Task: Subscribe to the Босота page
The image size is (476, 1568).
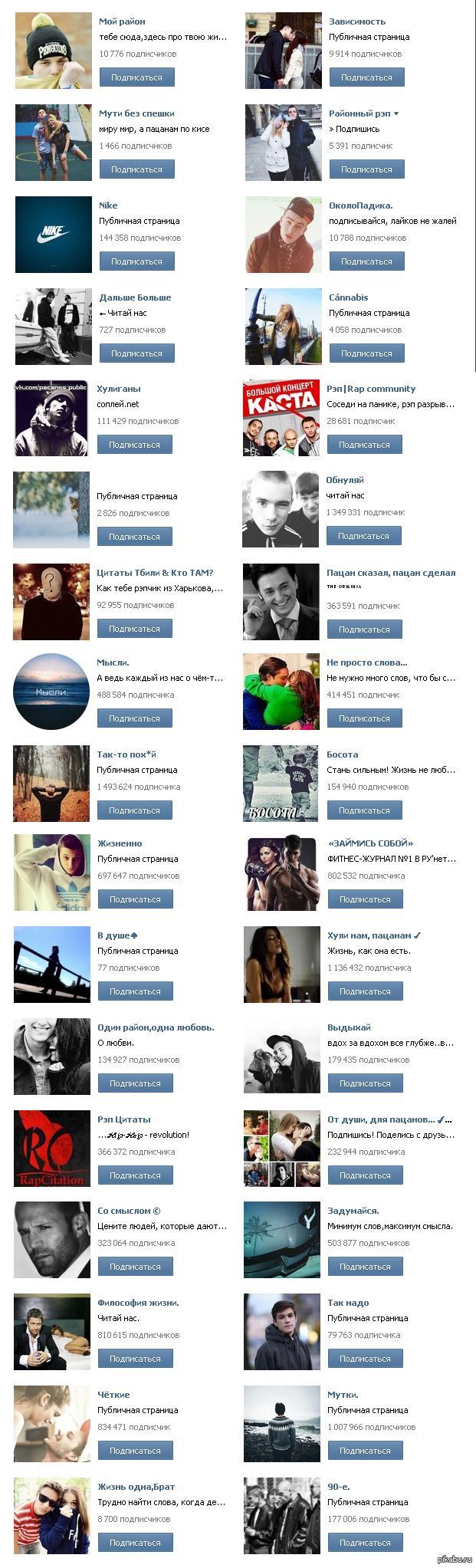Action: point(364,810)
